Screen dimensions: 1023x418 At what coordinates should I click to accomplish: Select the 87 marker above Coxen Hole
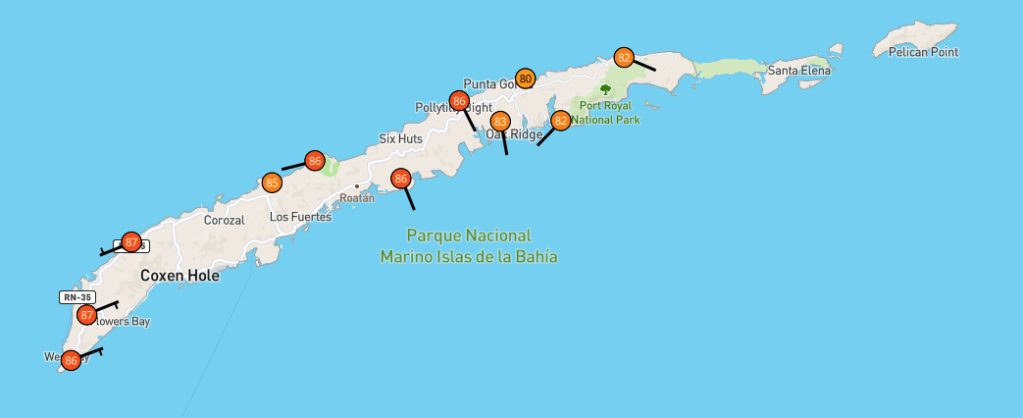click(x=131, y=242)
